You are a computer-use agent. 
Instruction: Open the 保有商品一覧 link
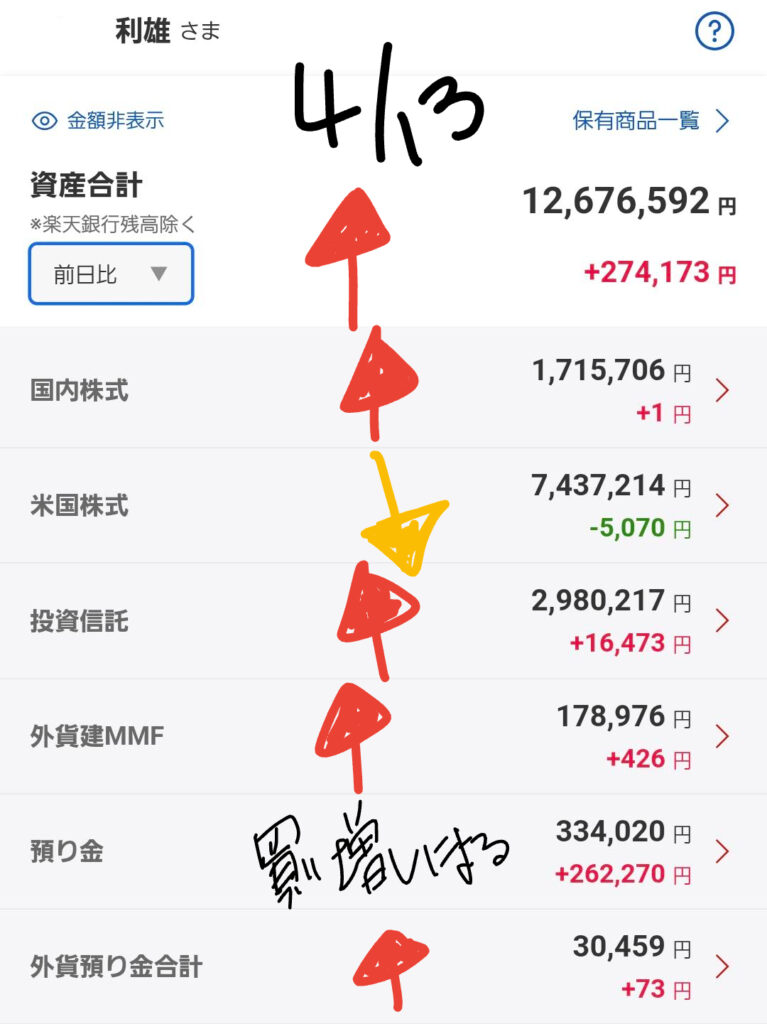coord(651,121)
